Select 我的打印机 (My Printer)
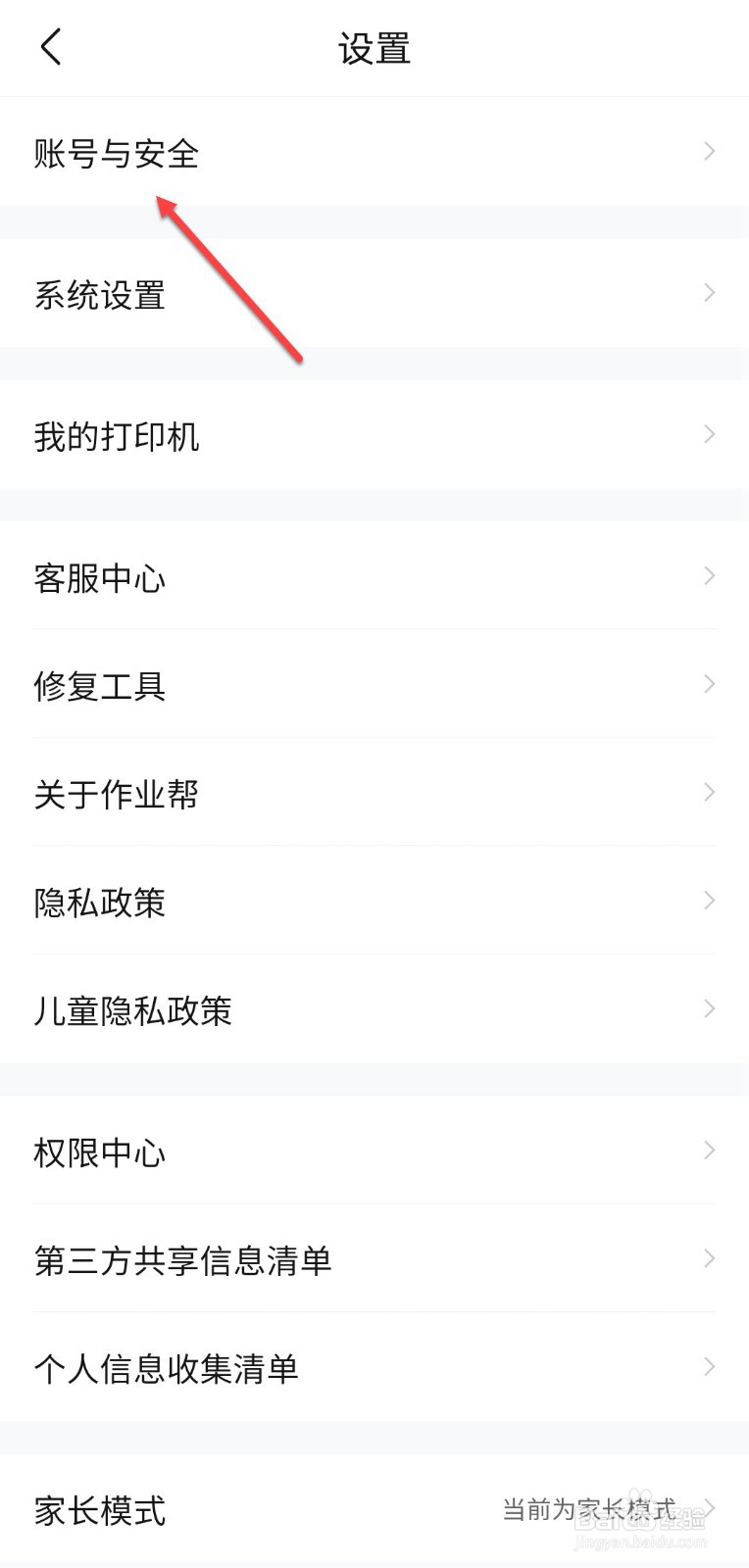749x1568 pixels. click(116, 436)
